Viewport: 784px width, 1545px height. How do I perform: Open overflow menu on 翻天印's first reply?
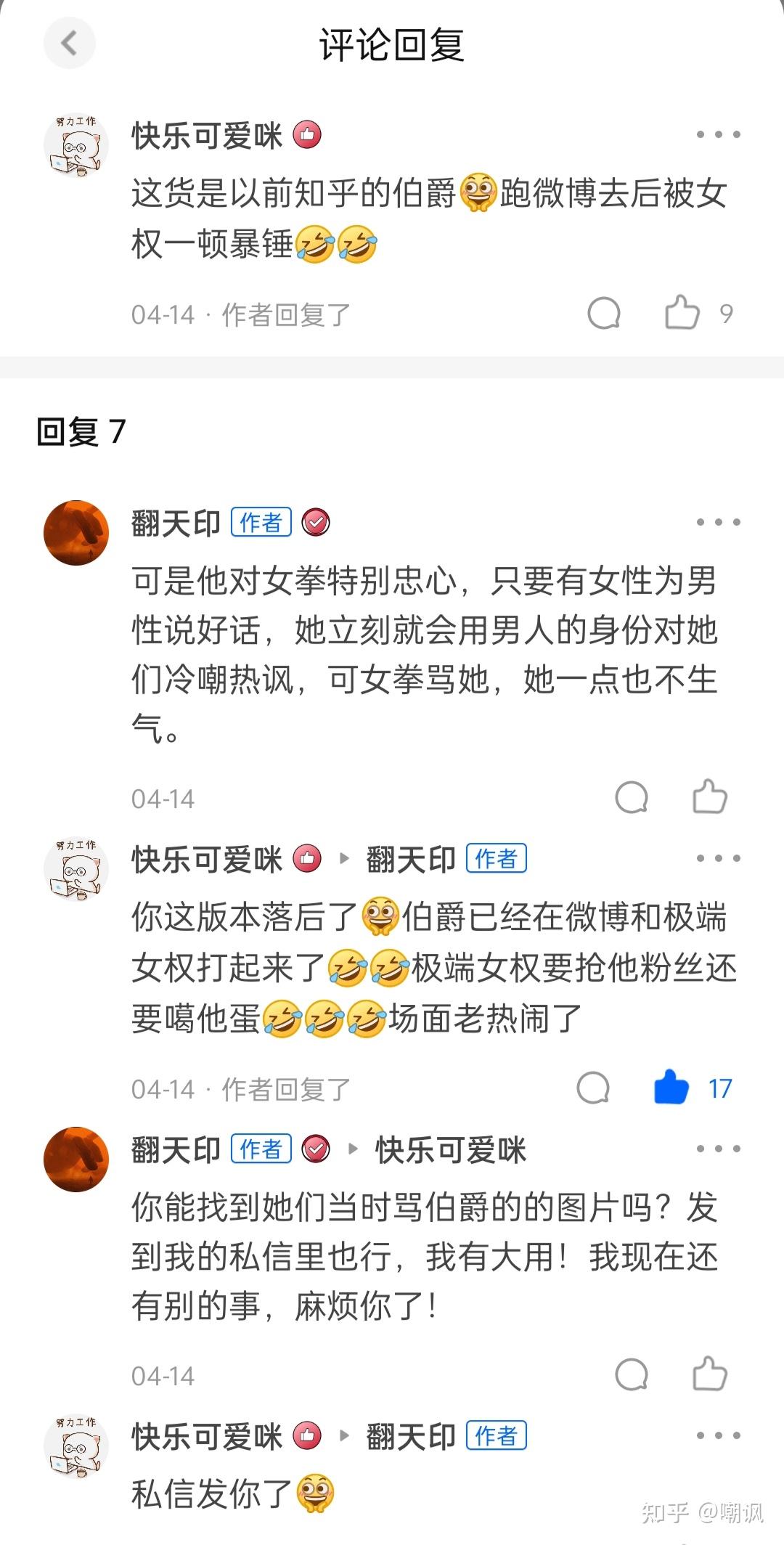click(x=718, y=522)
